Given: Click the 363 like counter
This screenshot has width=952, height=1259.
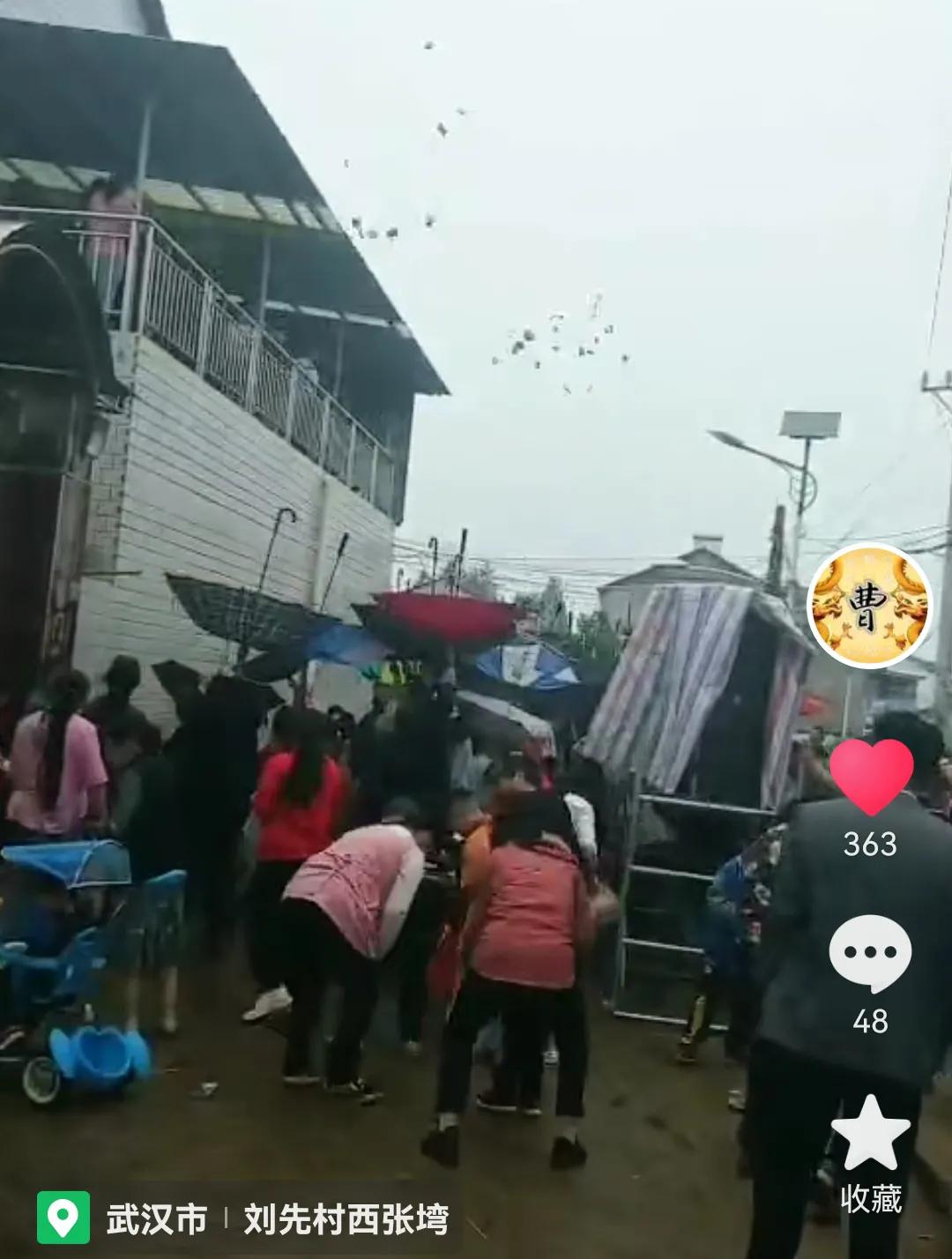Looking at the screenshot, I should pos(873,843).
